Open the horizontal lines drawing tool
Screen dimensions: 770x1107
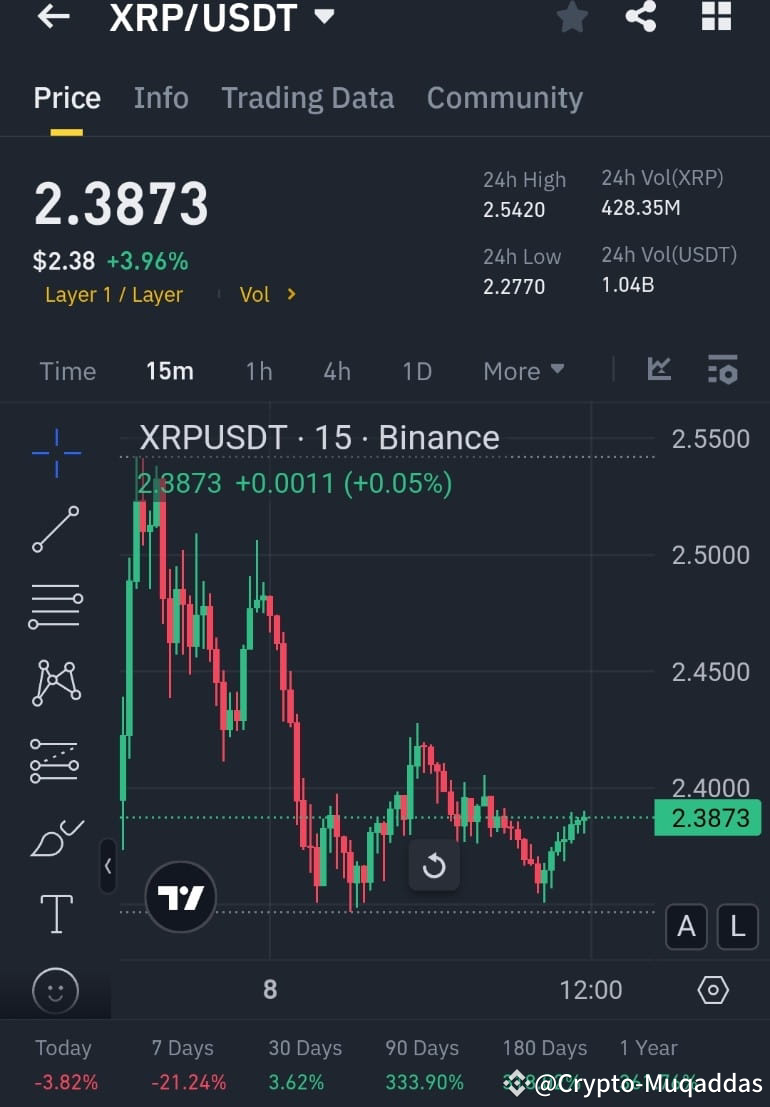coord(55,606)
